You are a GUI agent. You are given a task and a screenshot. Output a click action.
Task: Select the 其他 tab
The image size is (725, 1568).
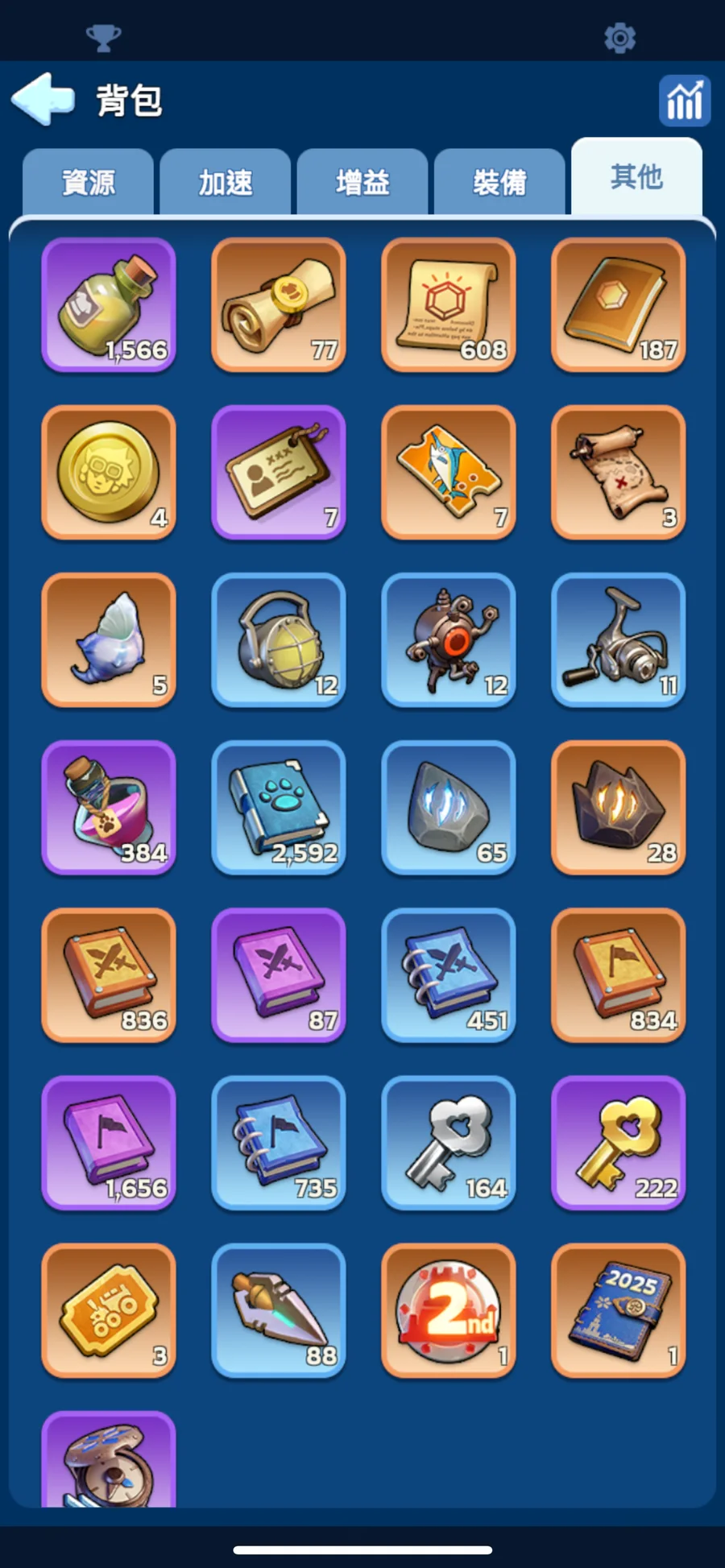636,177
